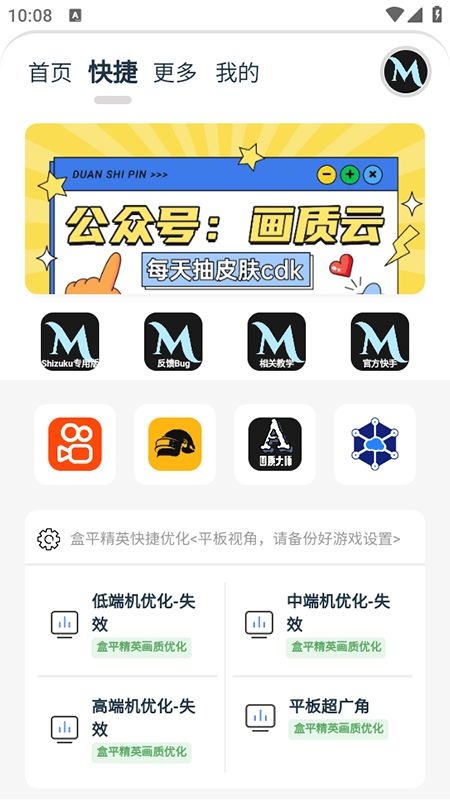Launch the yellow helmet game icon
This screenshot has height=800, width=450.
point(175,444)
